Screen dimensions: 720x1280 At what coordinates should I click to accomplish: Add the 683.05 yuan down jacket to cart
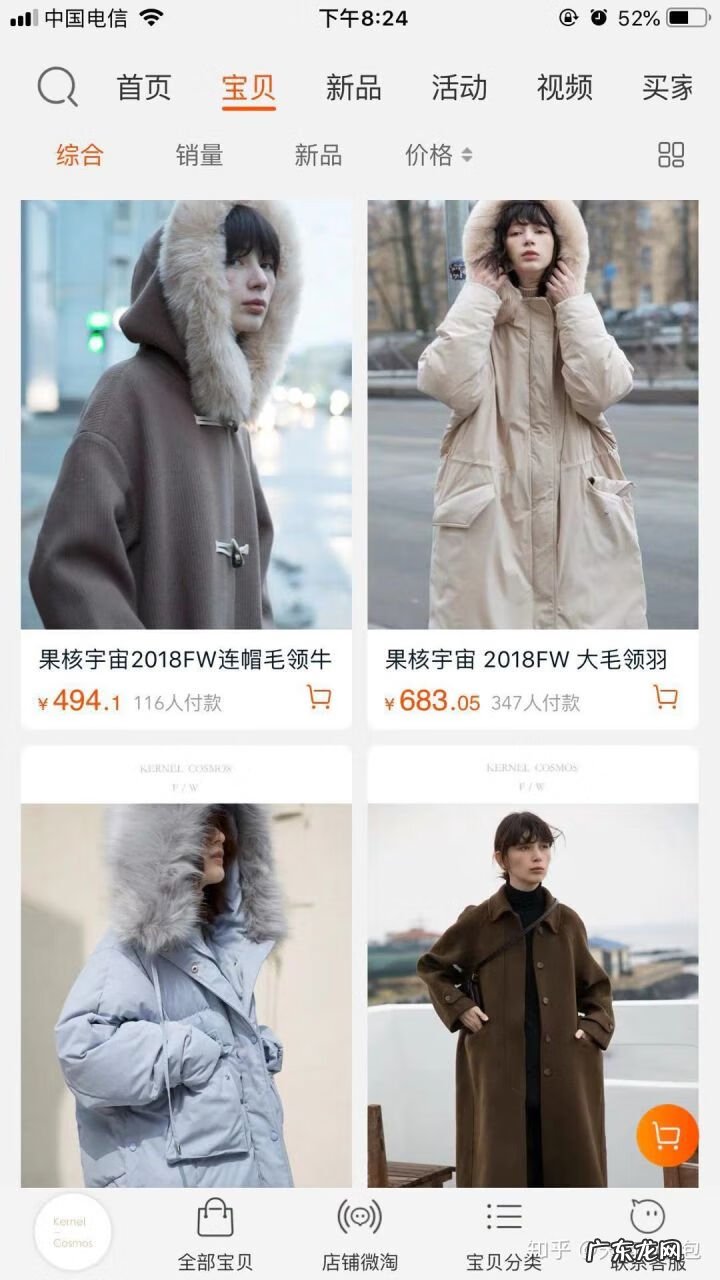(x=666, y=698)
